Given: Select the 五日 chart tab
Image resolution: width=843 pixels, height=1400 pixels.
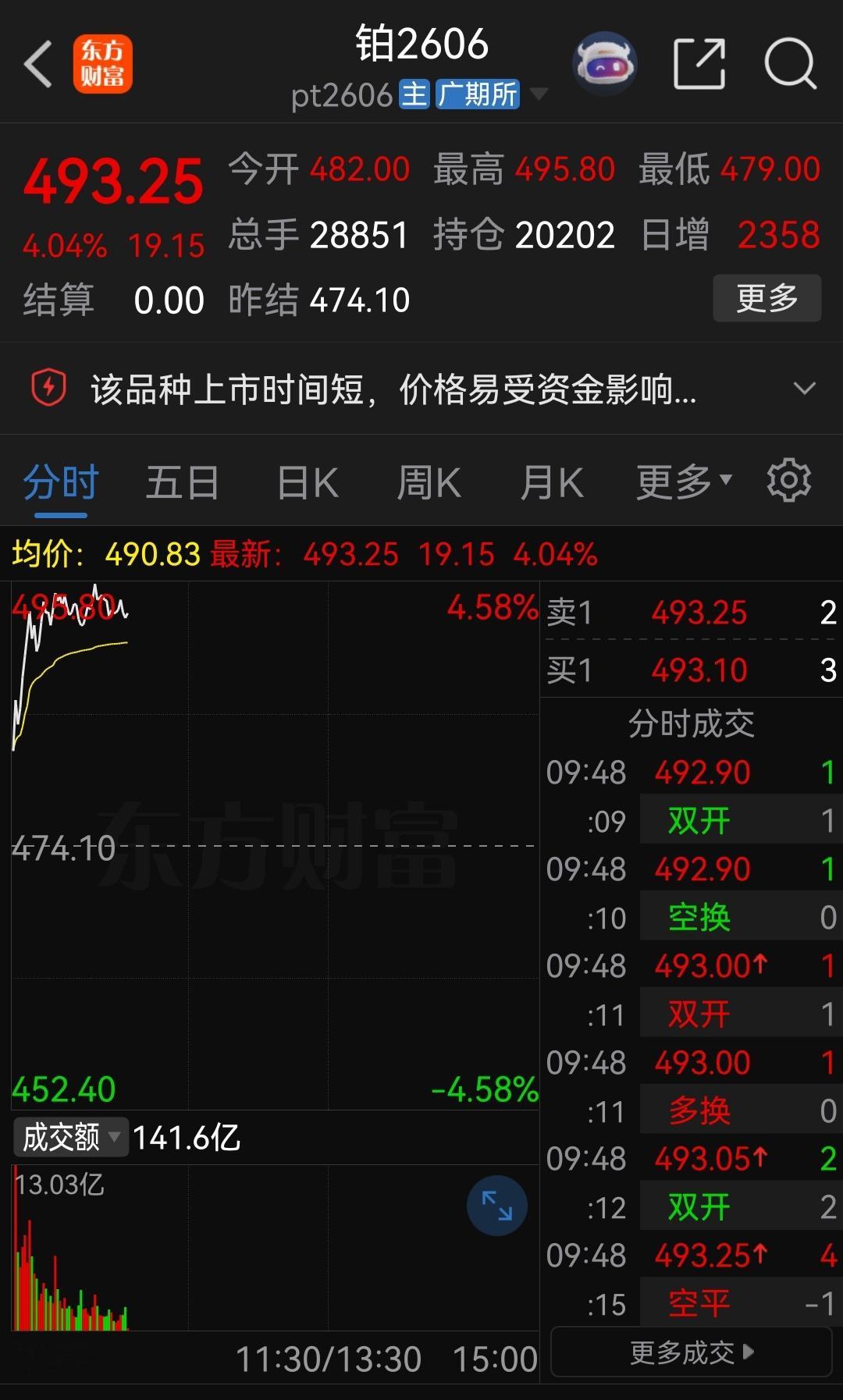Looking at the screenshot, I should (182, 481).
